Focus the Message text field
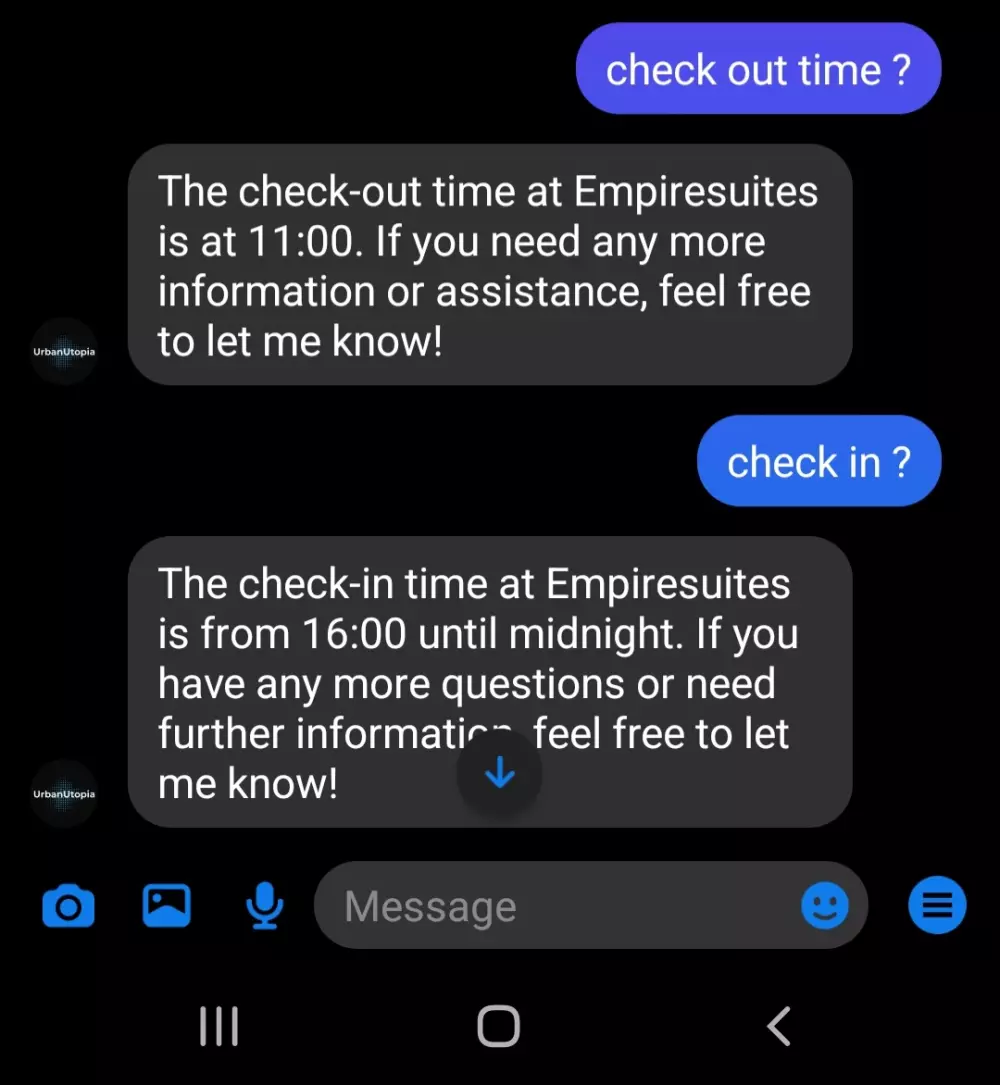The image size is (1000, 1085). click(560, 907)
